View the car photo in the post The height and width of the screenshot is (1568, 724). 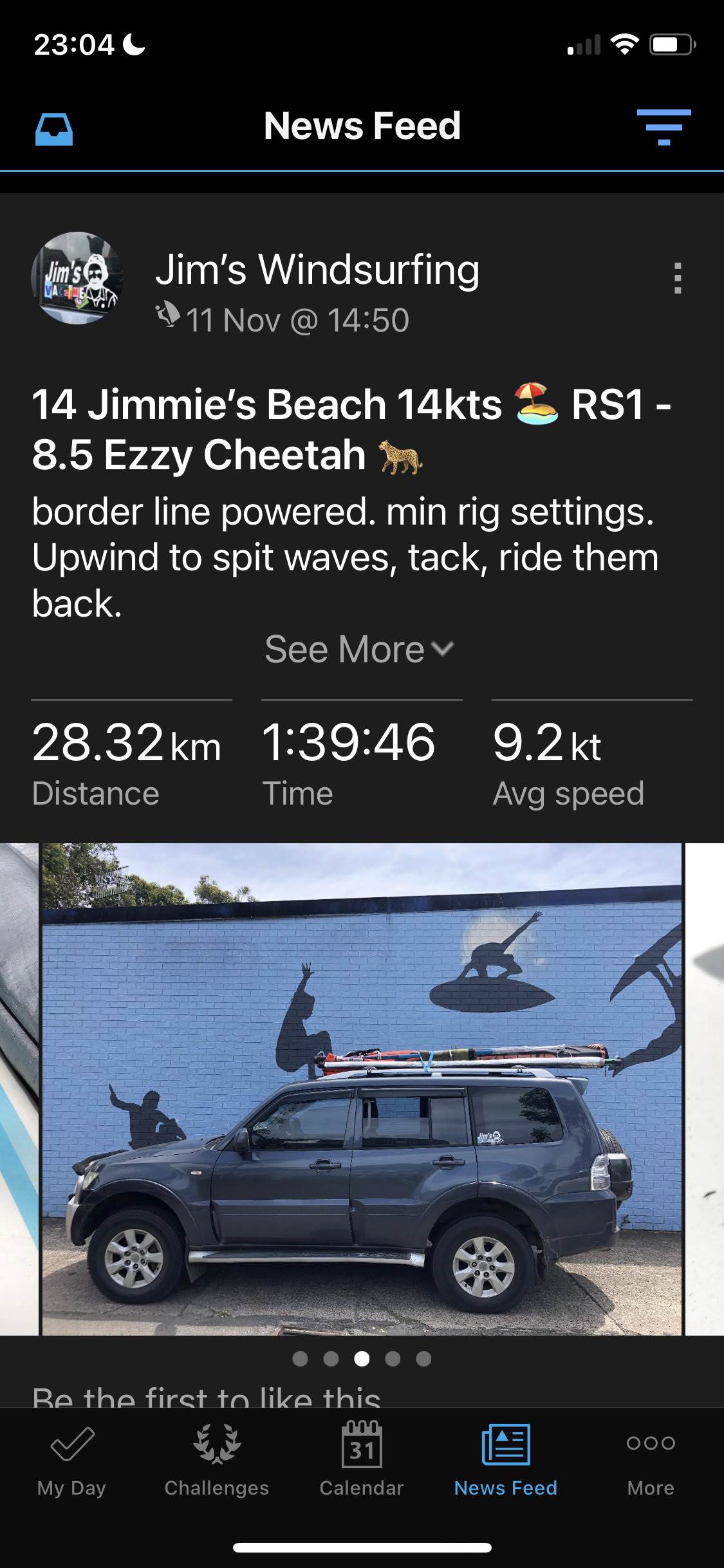tap(362, 1089)
